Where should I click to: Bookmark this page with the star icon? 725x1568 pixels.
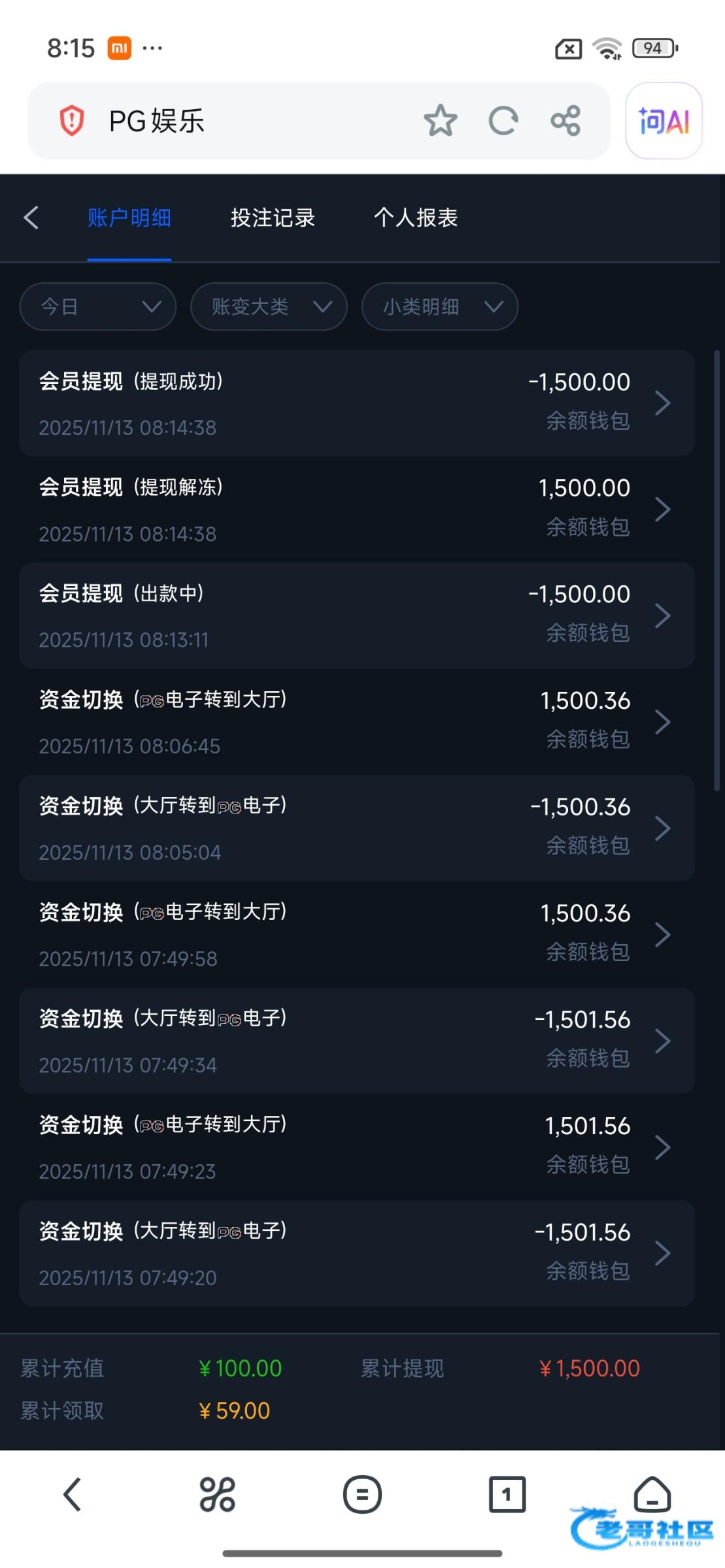point(440,121)
